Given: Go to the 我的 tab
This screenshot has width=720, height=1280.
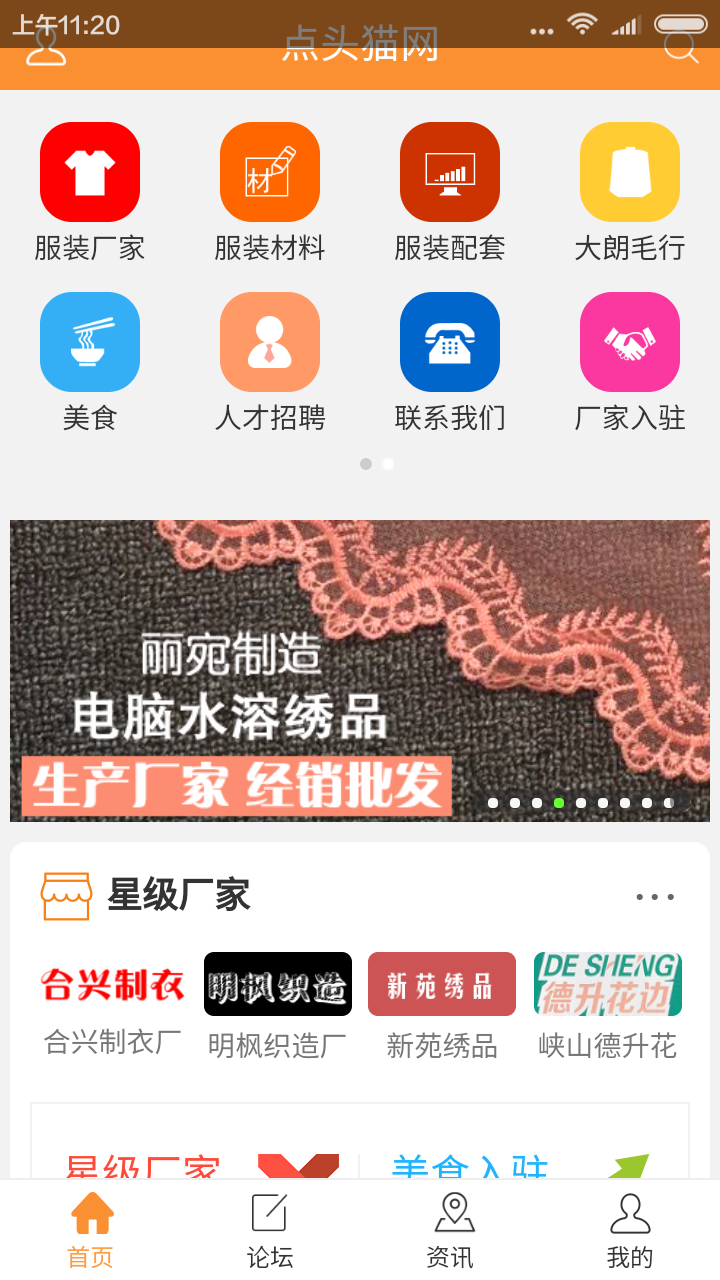Looking at the screenshot, I should (630, 1230).
